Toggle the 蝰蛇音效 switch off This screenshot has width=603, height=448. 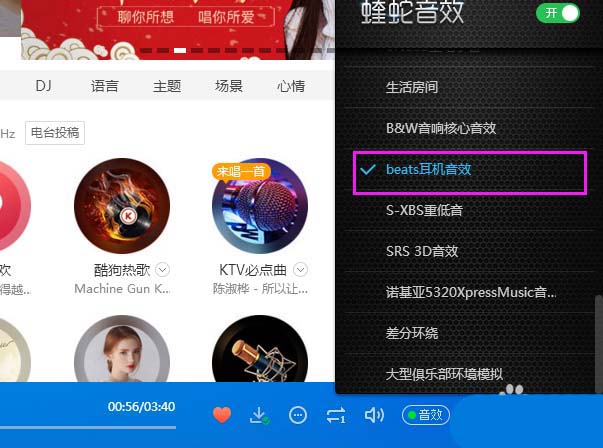click(558, 13)
